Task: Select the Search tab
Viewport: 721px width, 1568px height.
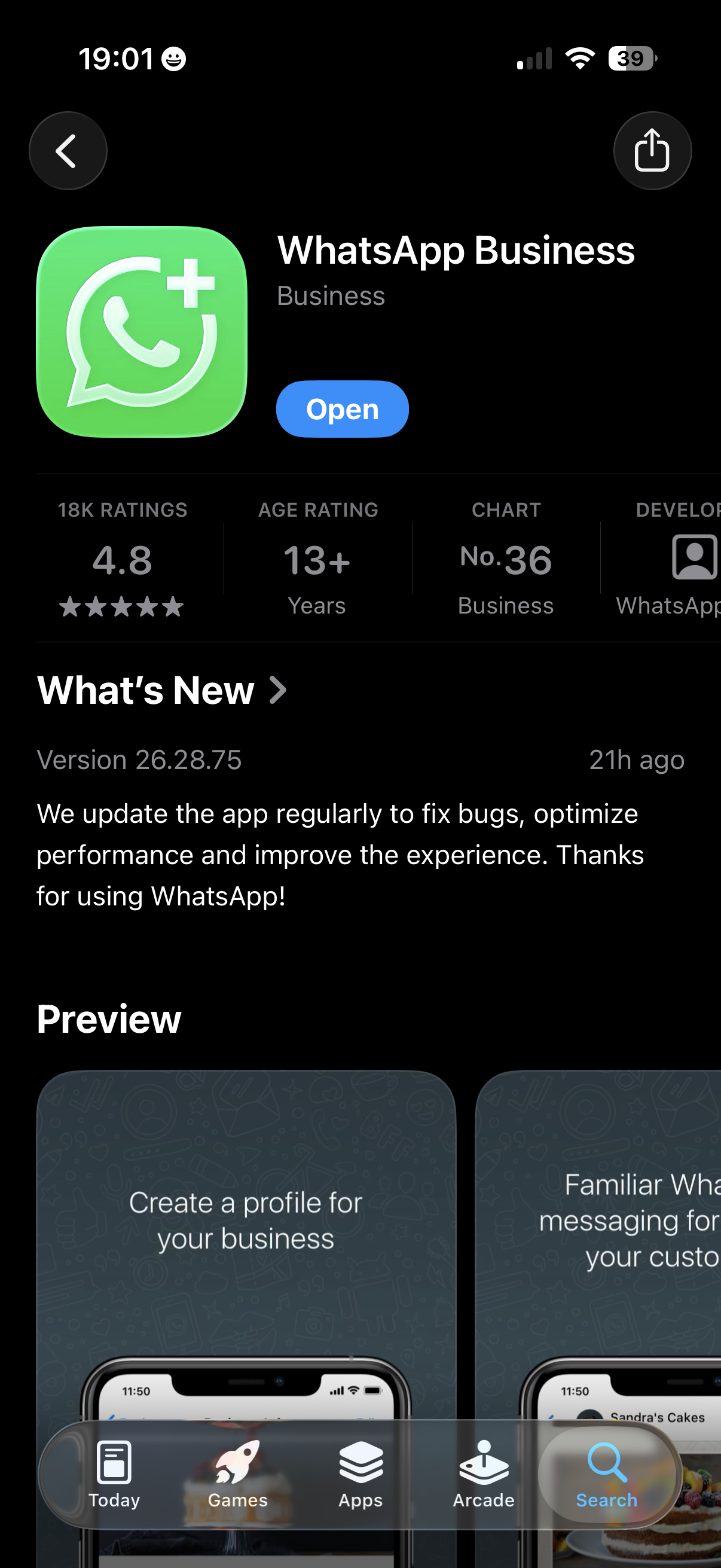Action: click(x=607, y=1474)
